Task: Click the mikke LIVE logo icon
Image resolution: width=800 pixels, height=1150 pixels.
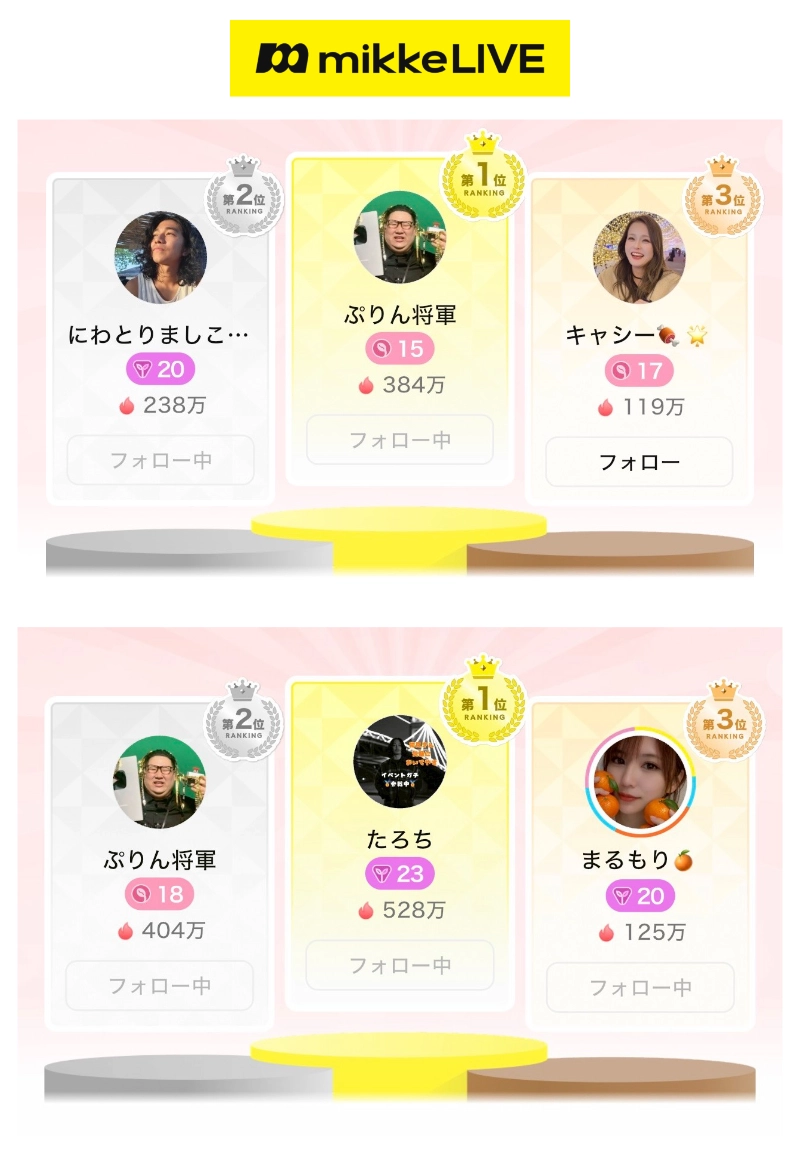Action: pyautogui.click(x=282, y=57)
